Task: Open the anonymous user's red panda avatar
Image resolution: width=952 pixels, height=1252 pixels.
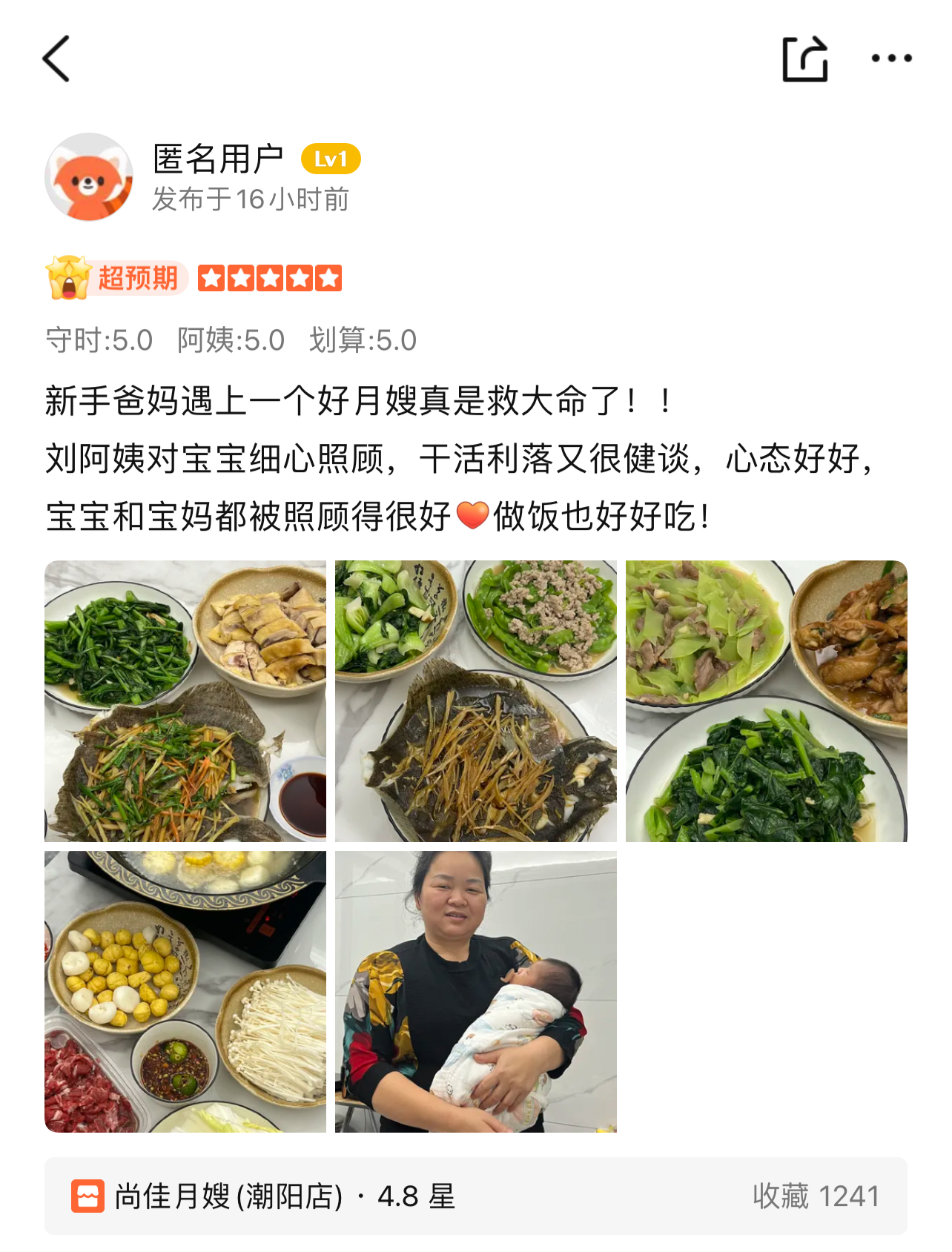Action: click(x=89, y=177)
